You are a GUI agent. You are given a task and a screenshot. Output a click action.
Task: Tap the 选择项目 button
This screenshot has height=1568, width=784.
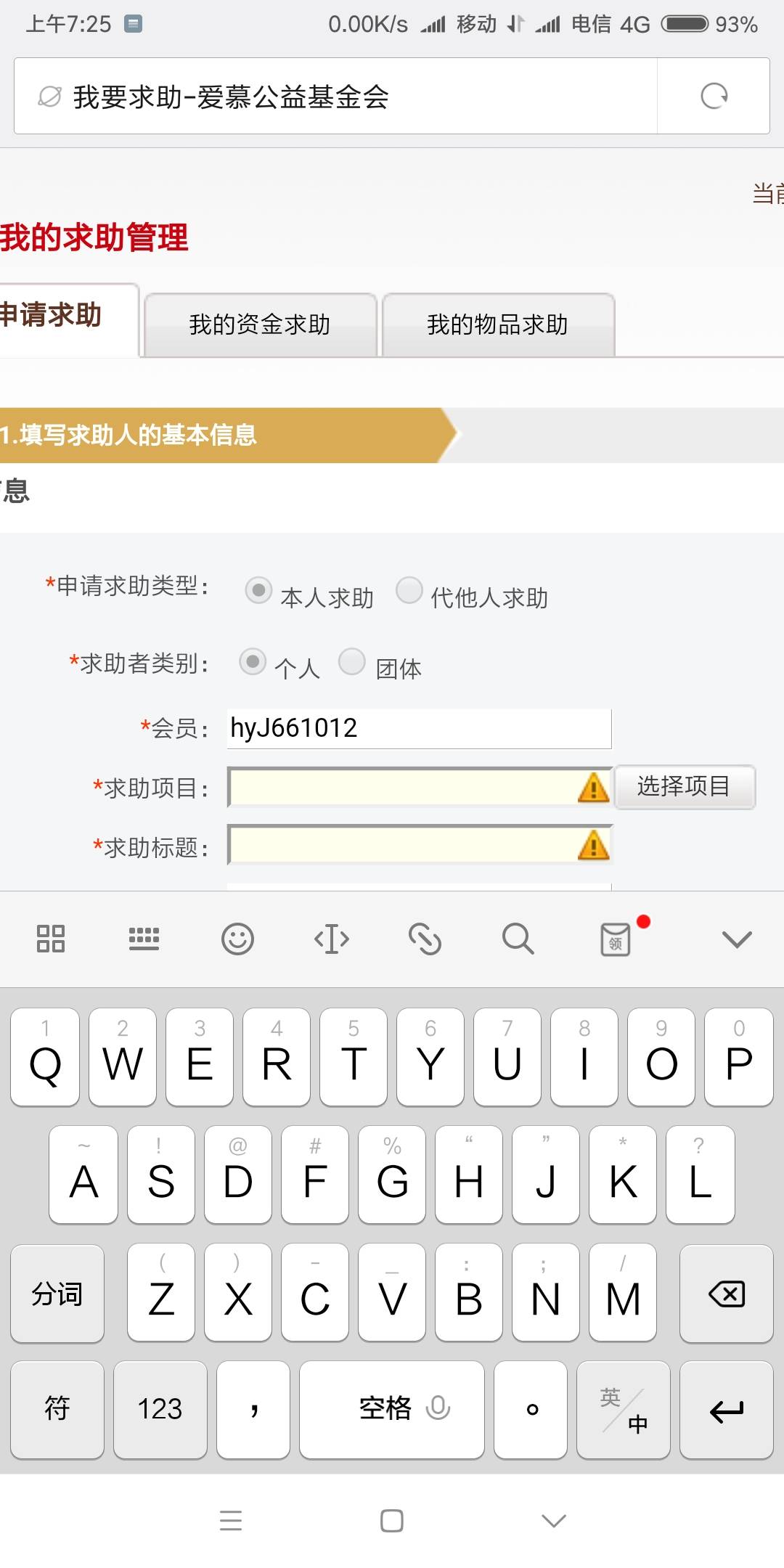(x=684, y=787)
